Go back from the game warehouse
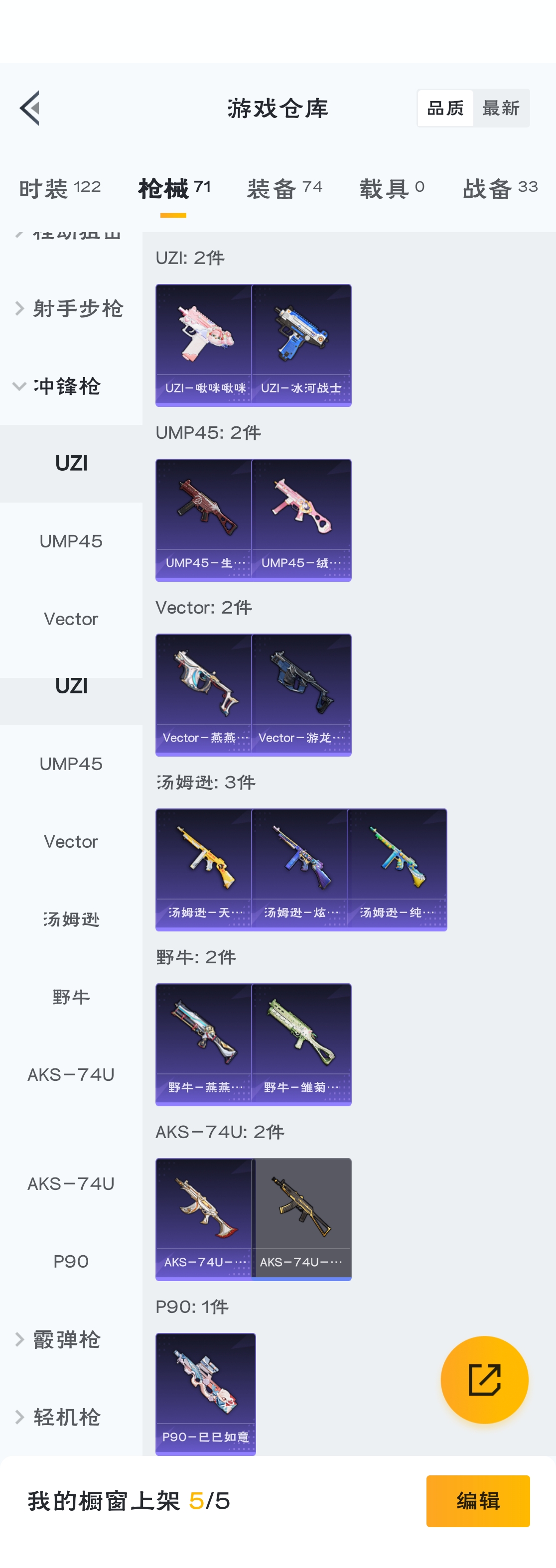This screenshot has height=1568, width=556. tap(30, 109)
